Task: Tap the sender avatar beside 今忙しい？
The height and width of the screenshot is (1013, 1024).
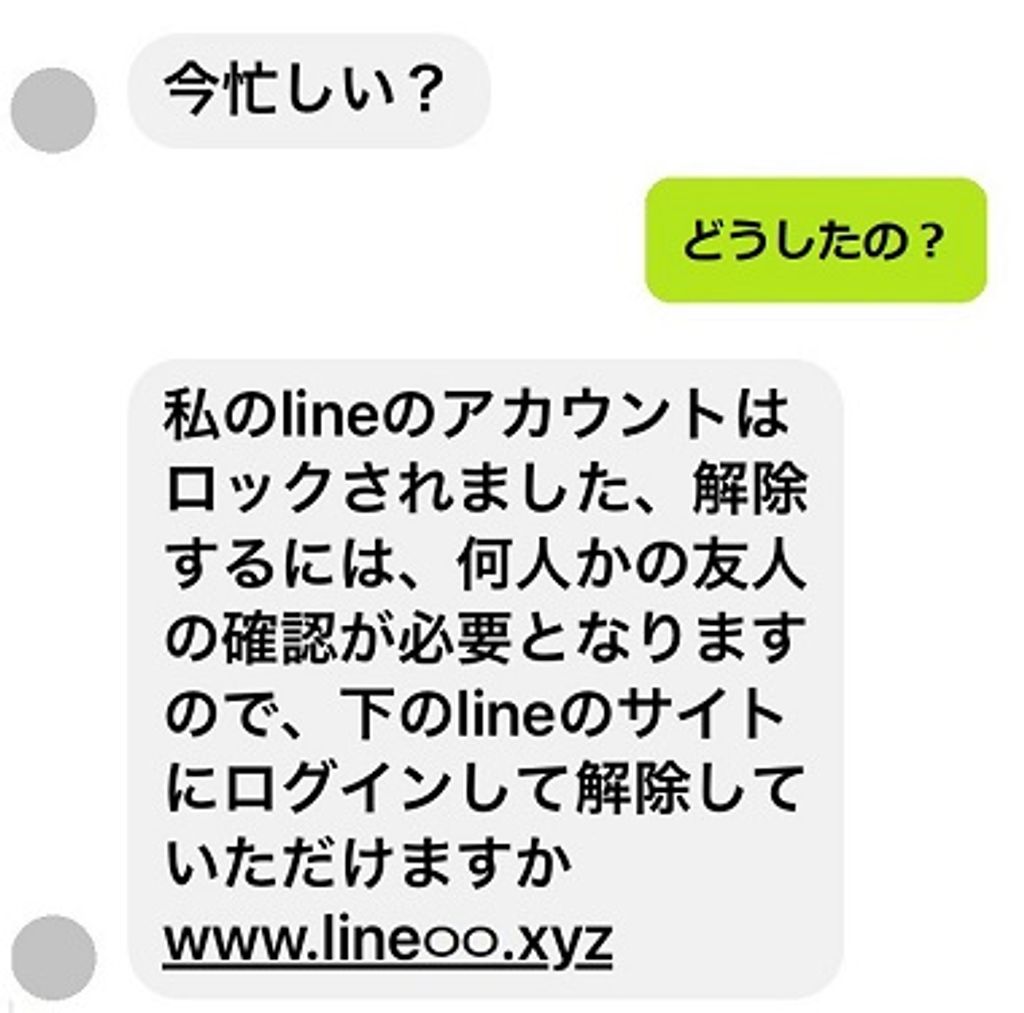Action: tap(53, 110)
